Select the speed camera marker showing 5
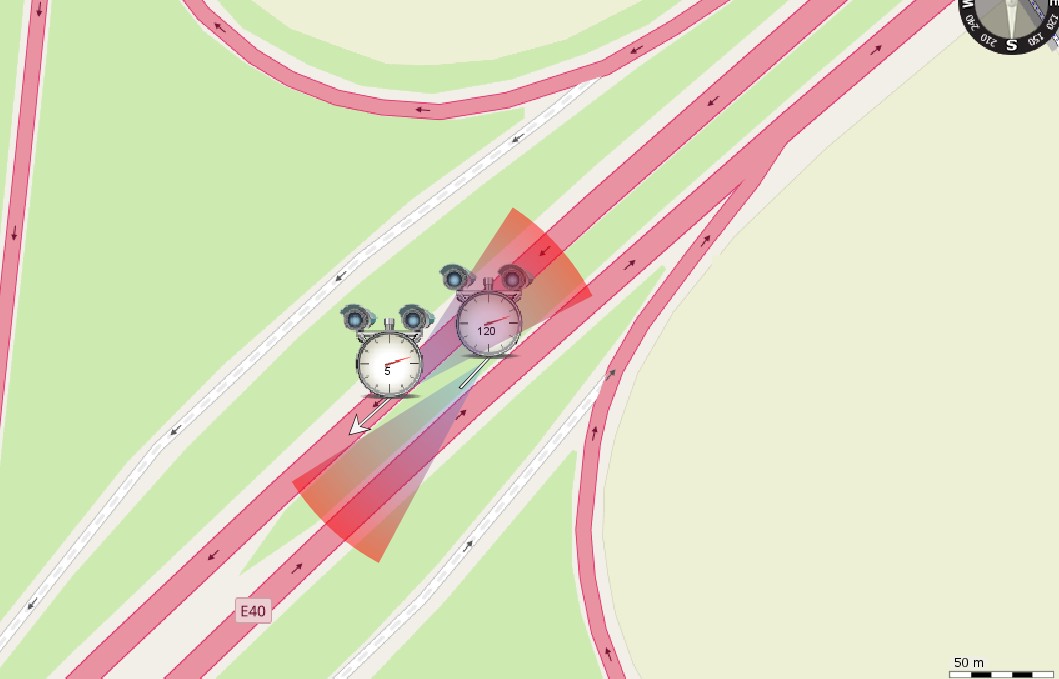Image resolution: width=1059 pixels, height=679 pixels. pos(388,351)
